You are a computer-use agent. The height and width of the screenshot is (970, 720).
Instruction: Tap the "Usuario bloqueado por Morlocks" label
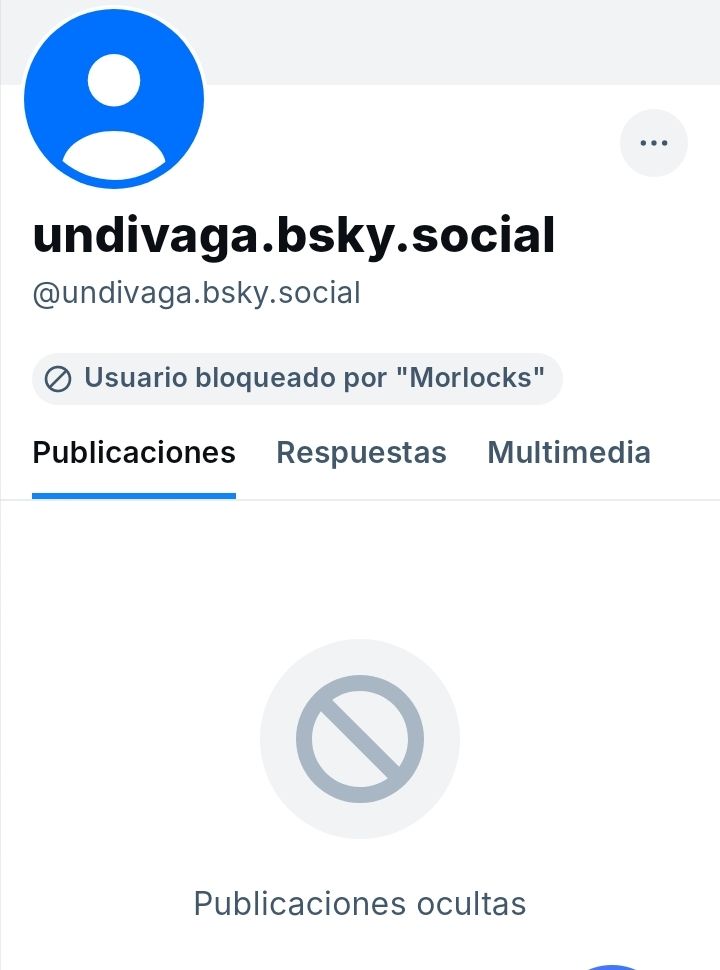(297, 378)
